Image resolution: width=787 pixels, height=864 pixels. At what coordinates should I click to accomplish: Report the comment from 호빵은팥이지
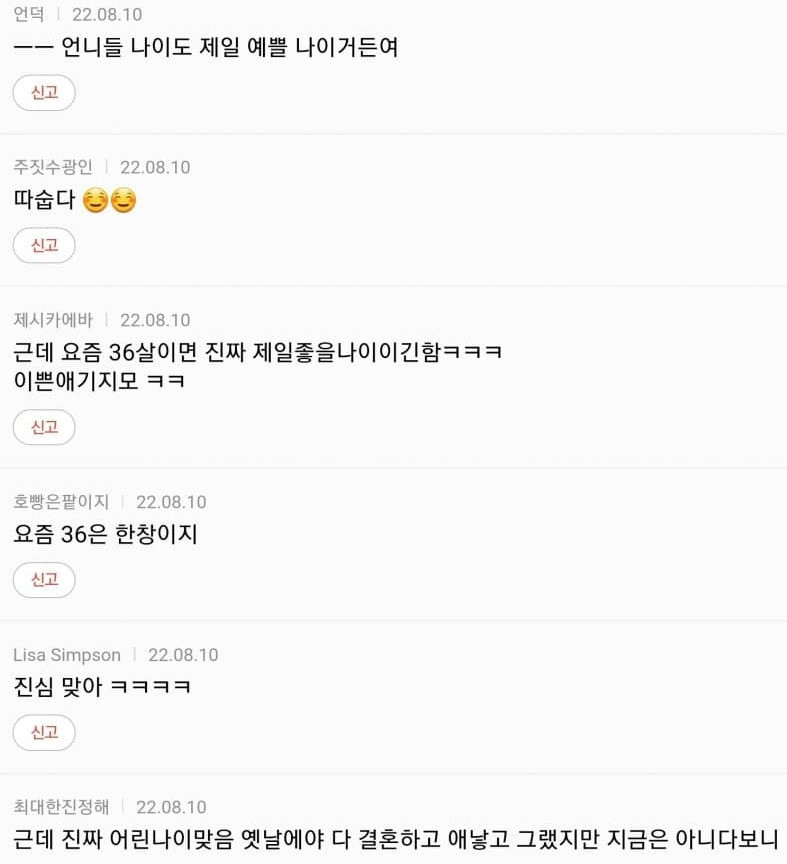pos(44,580)
